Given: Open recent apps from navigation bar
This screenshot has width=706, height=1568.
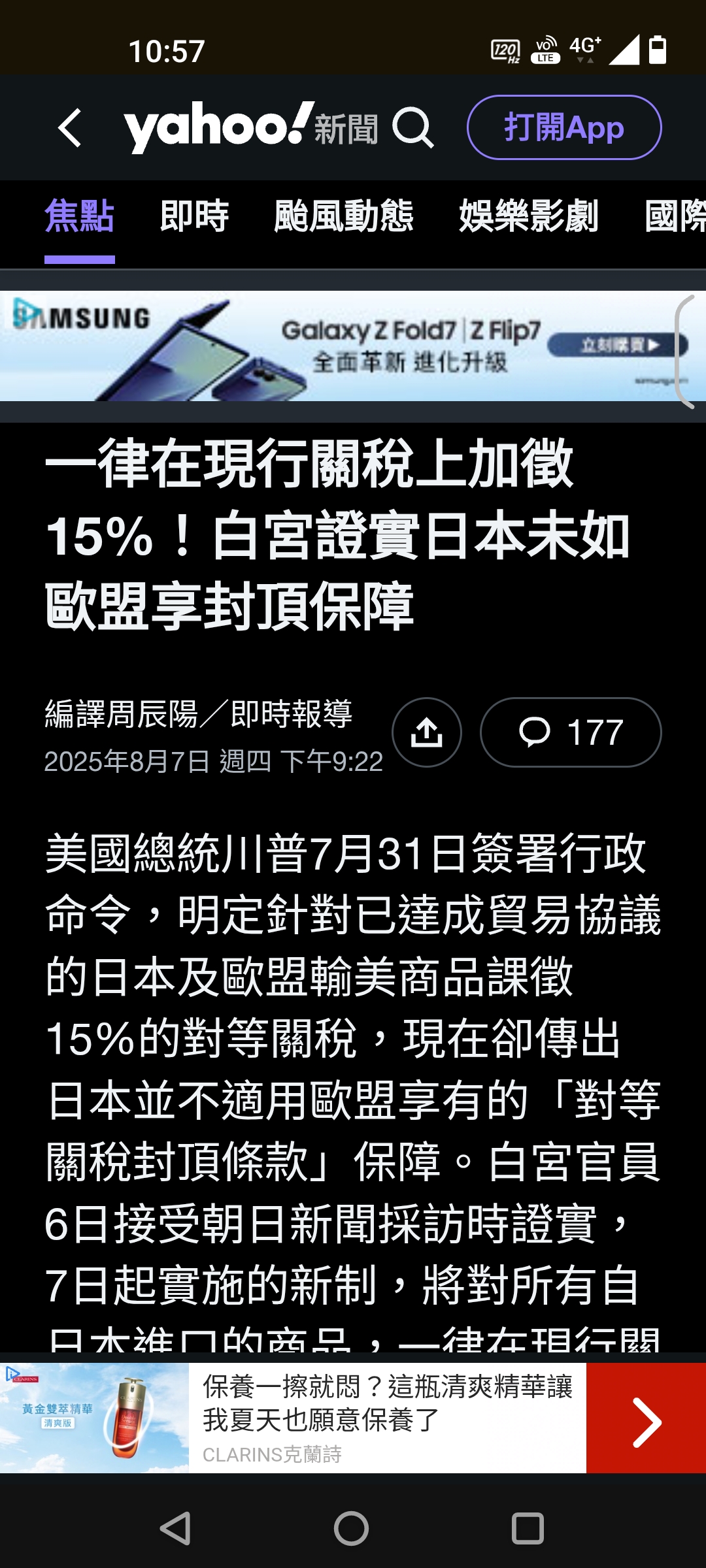Looking at the screenshot, I should click(x=528, y=1529).
